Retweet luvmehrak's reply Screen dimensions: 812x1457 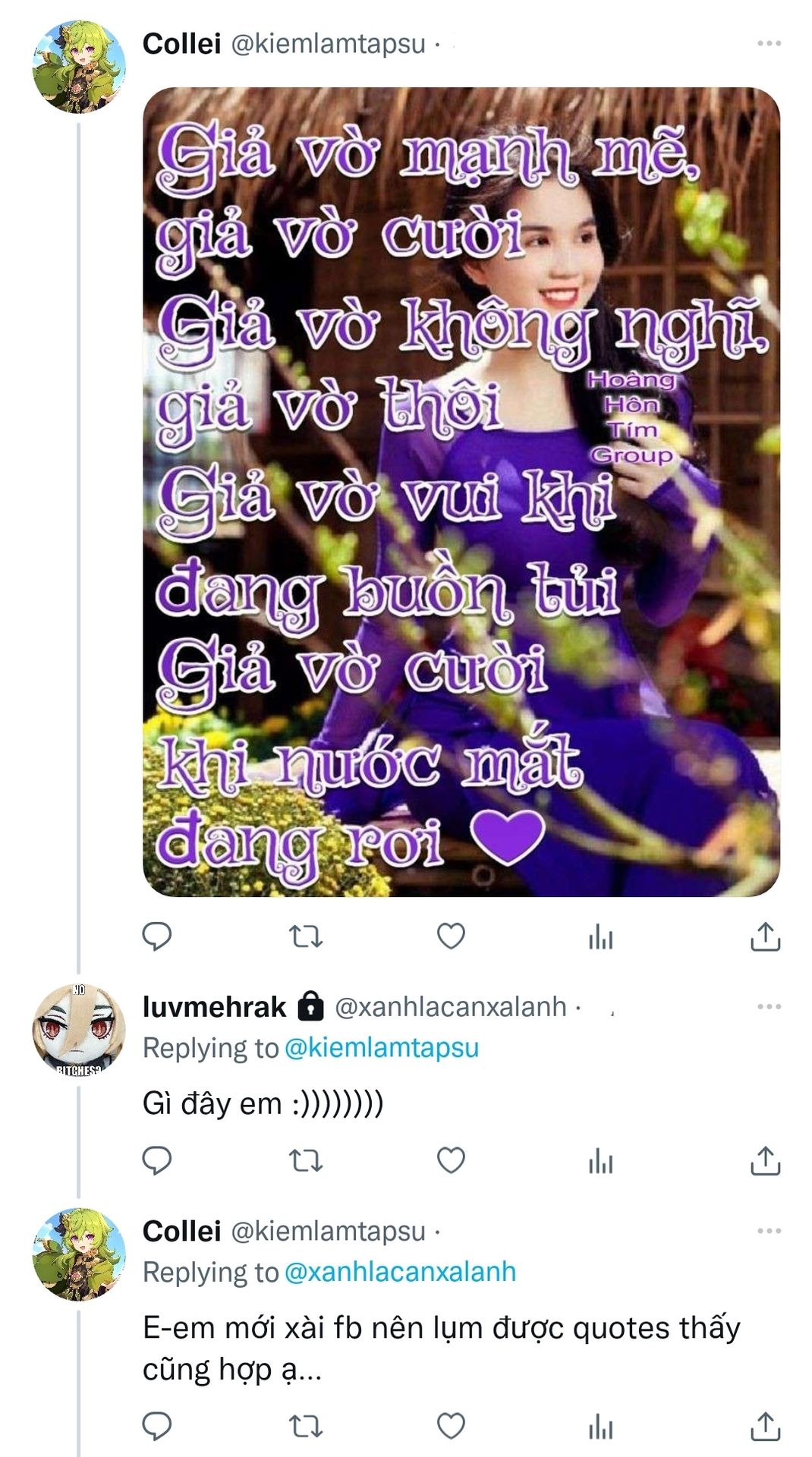pyautogui.click(x=307, y=1160)
